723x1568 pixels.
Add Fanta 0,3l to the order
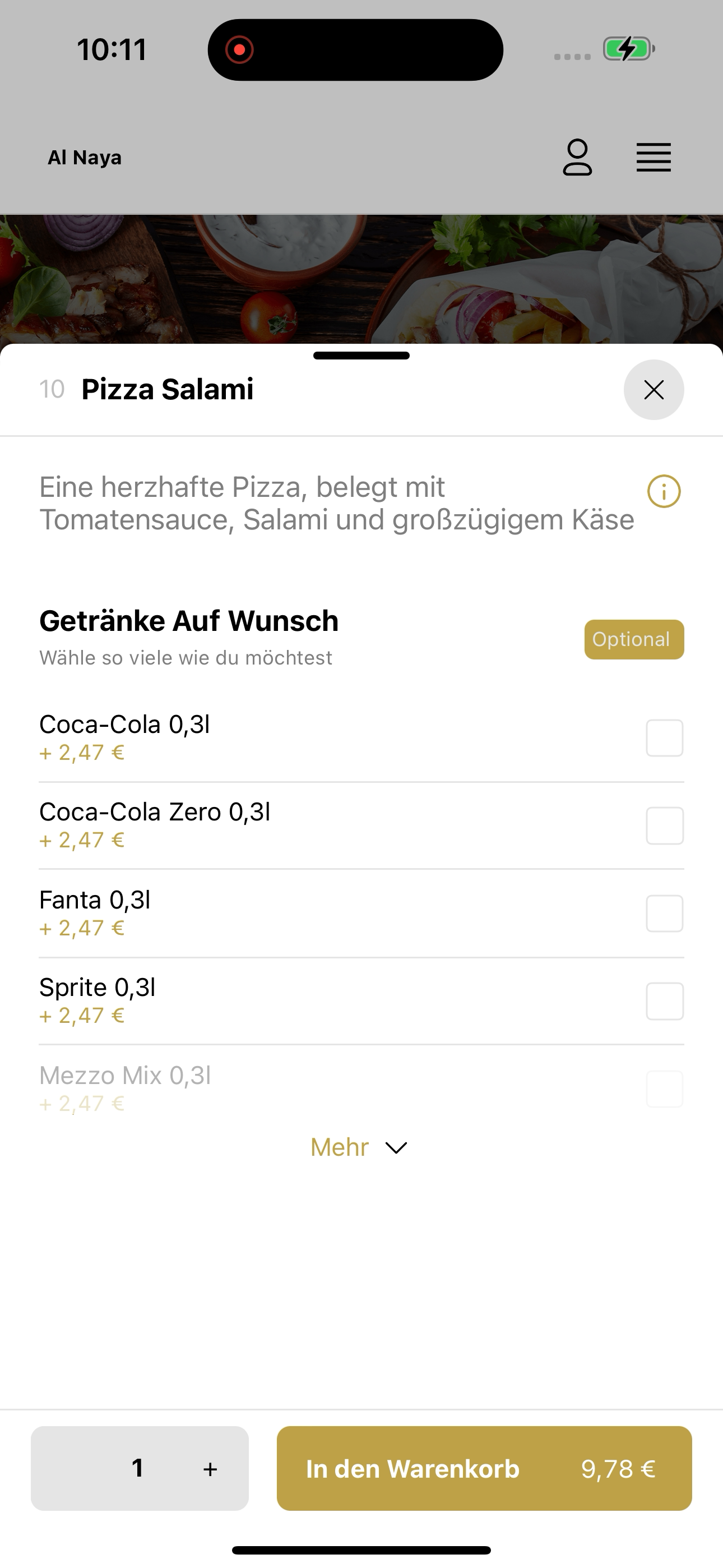665,913
